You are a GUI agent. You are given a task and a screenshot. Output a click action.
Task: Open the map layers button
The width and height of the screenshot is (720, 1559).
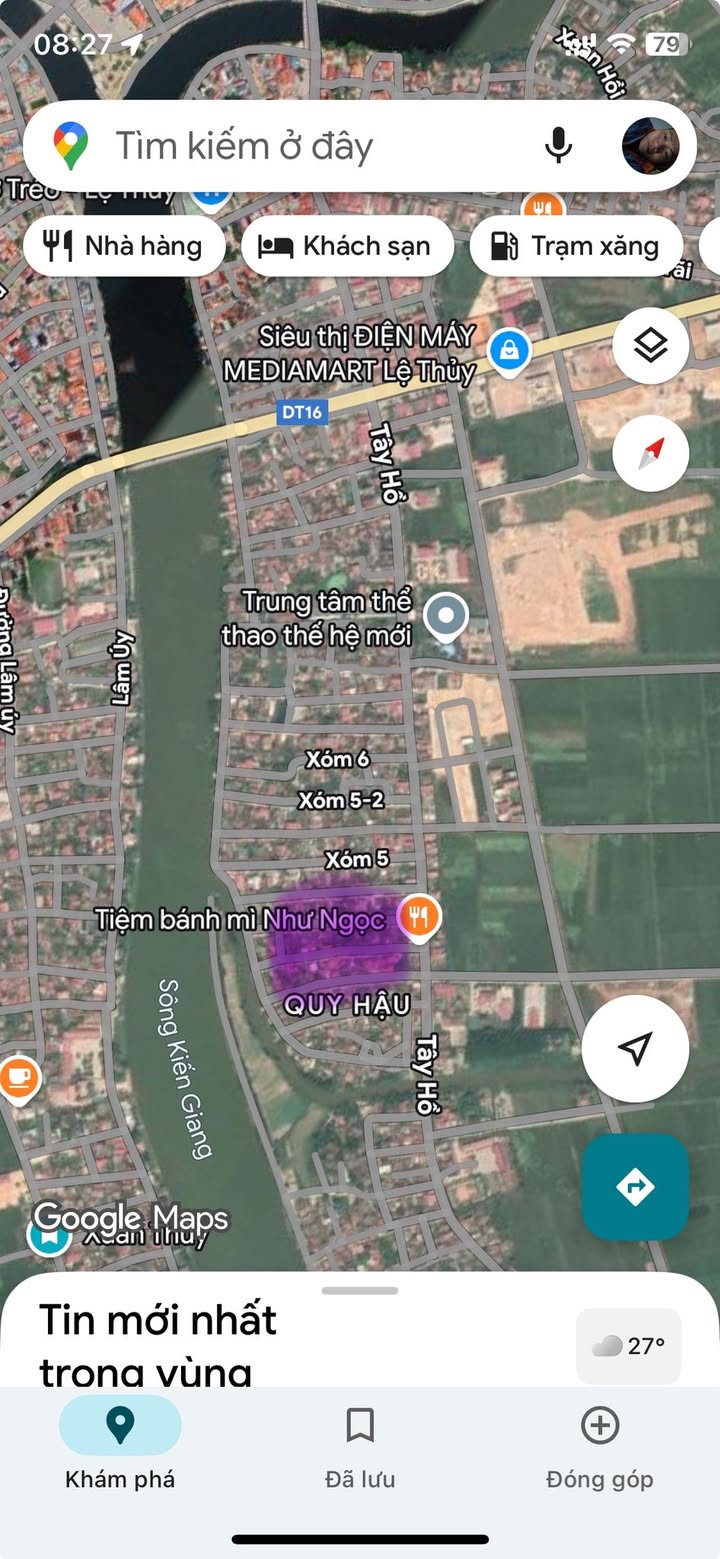tap(651, 346)
